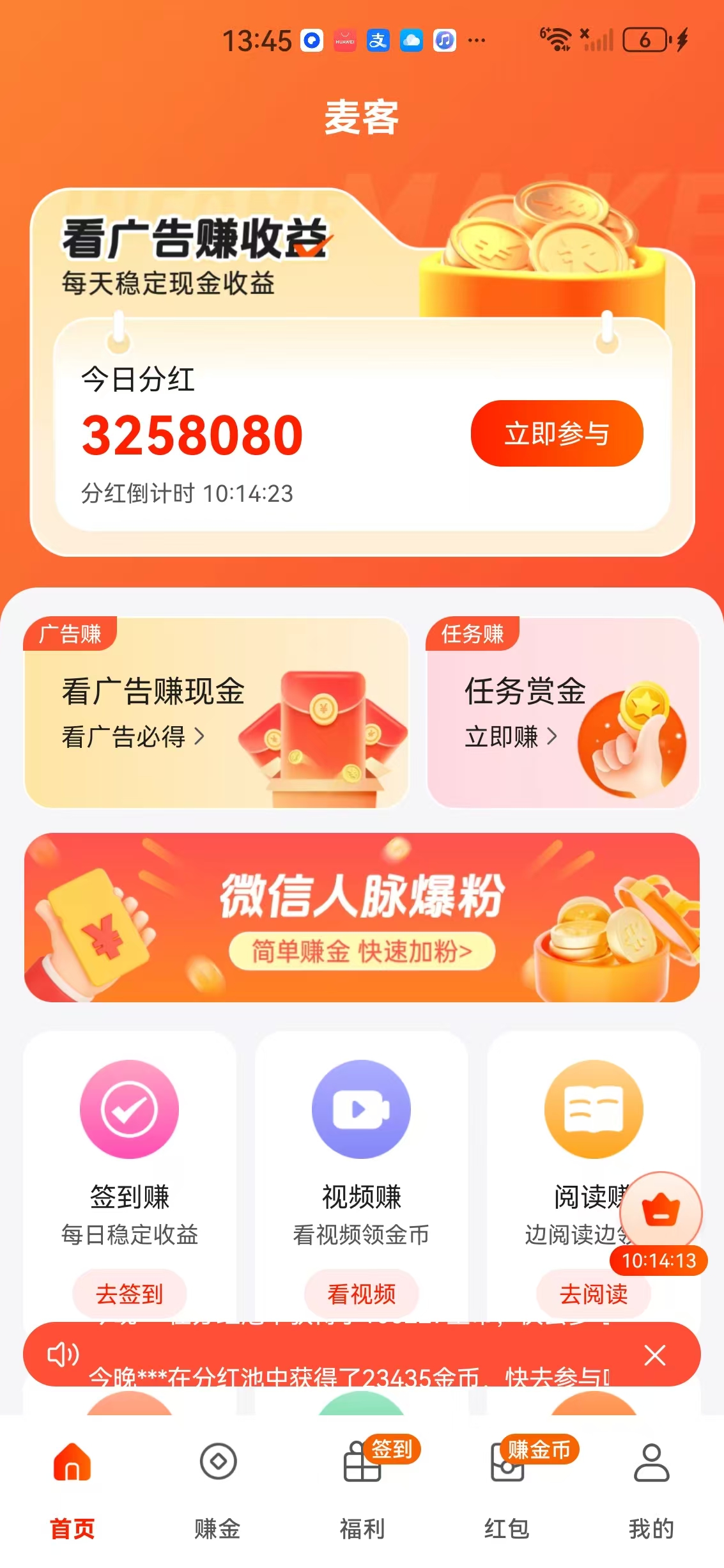Expand 看广告必得 via its chevron
Viewport: 724px width, 1568px height.
click(200, 736)
